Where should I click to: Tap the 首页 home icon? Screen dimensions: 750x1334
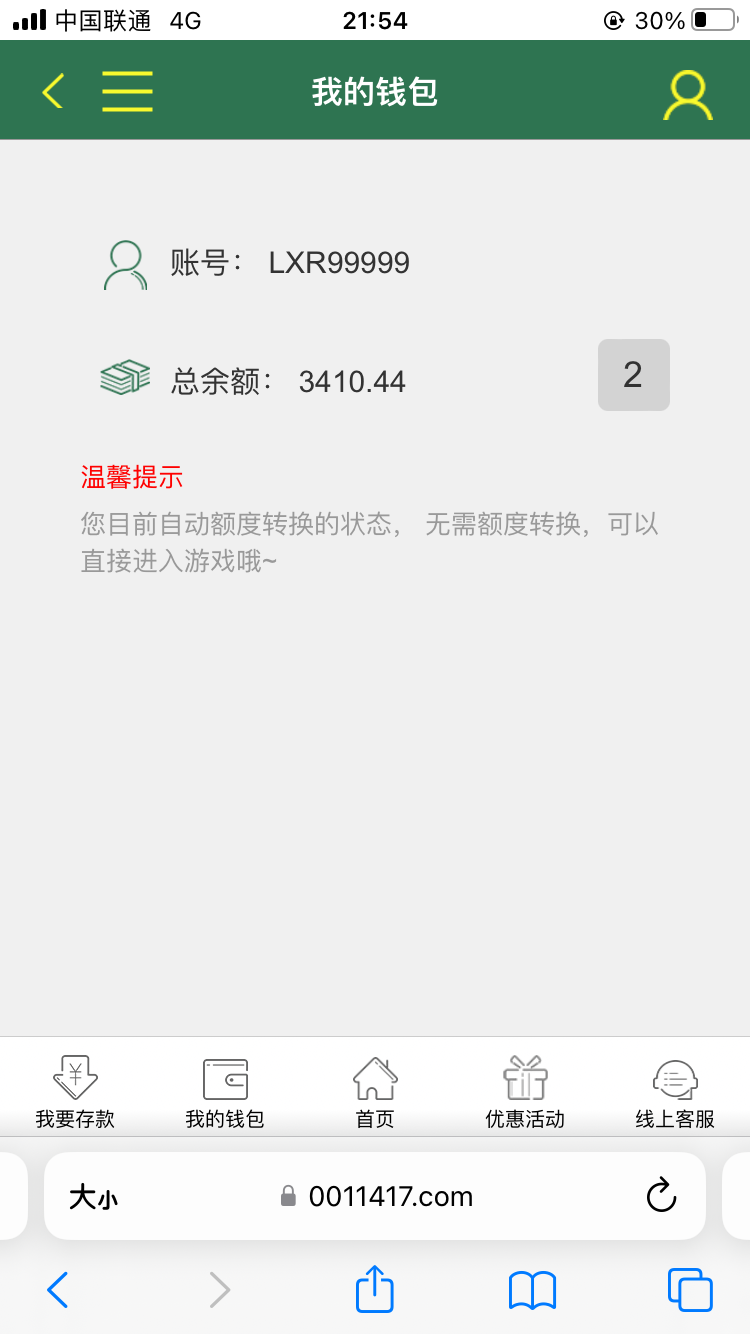pos(375,1078)
